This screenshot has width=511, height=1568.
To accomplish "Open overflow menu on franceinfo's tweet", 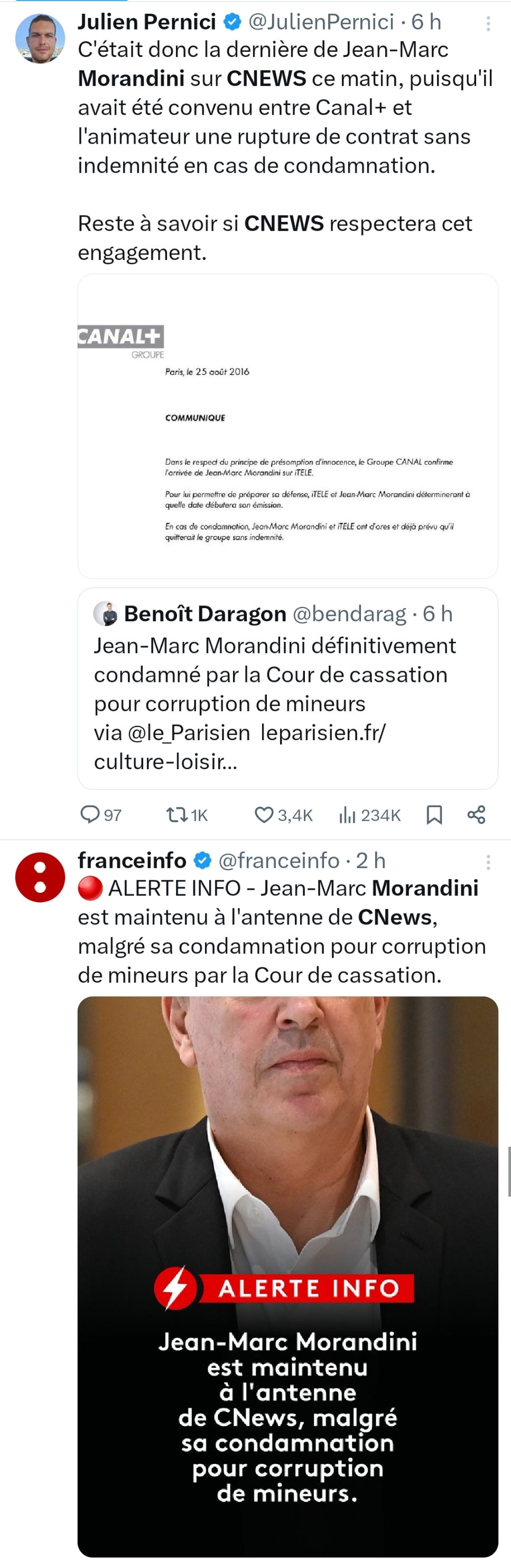I will 488,862.
